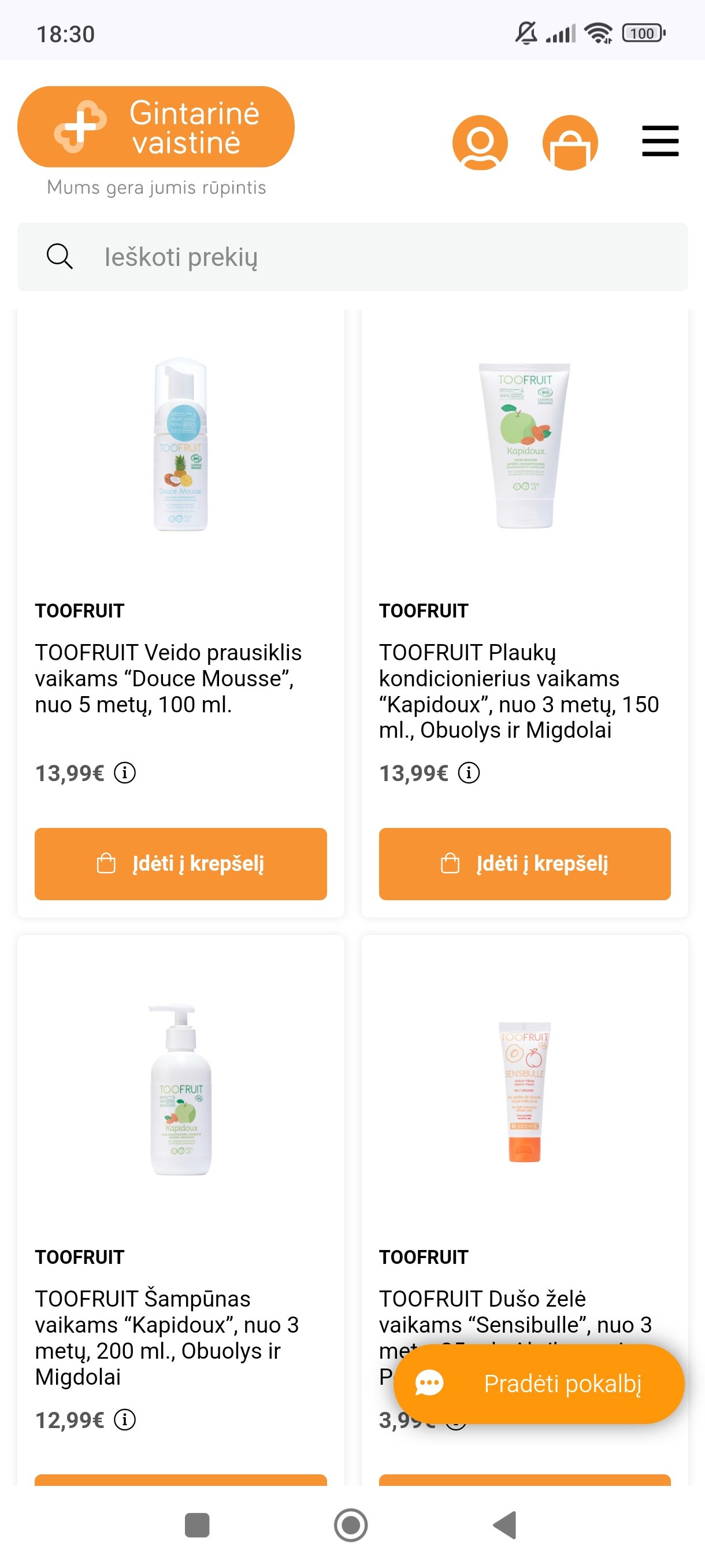This screenshot has height=1568, width=705.
Task: Go to the system home screen
Action: coord(351,1525)
